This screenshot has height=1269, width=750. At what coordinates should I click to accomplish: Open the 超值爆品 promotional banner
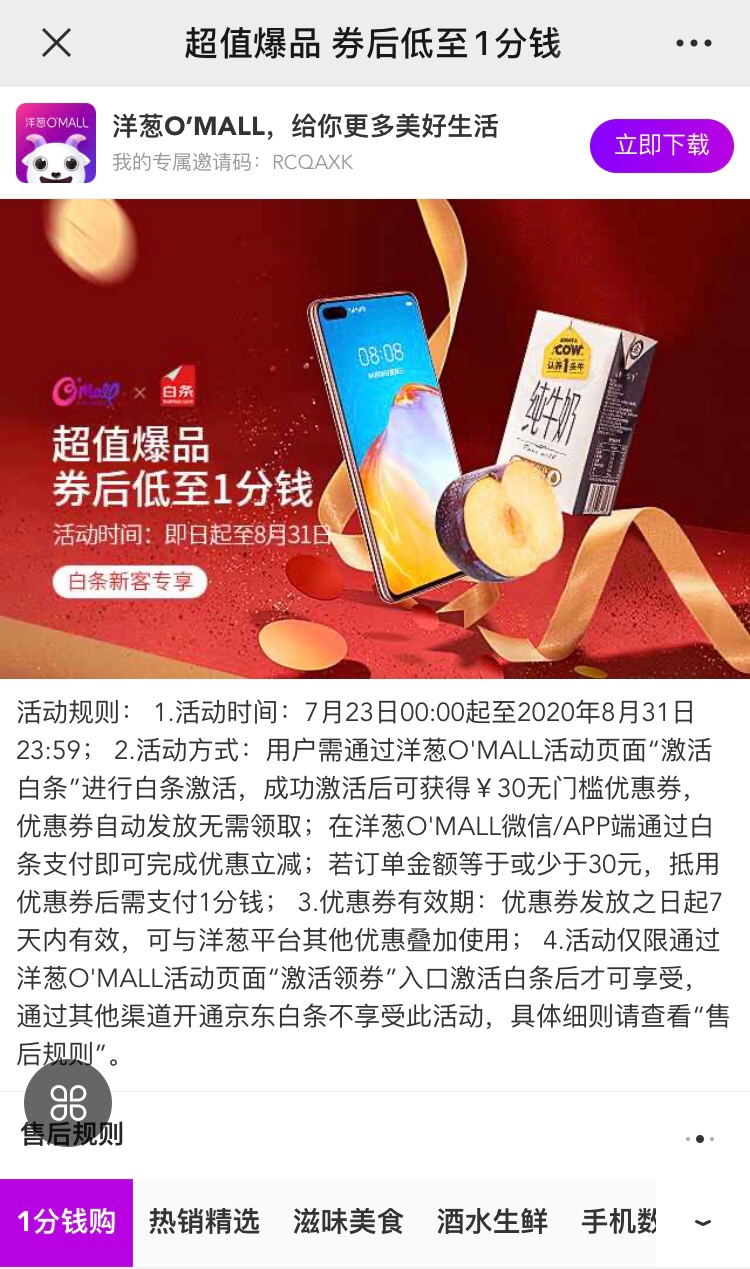[x=375, y=438]
